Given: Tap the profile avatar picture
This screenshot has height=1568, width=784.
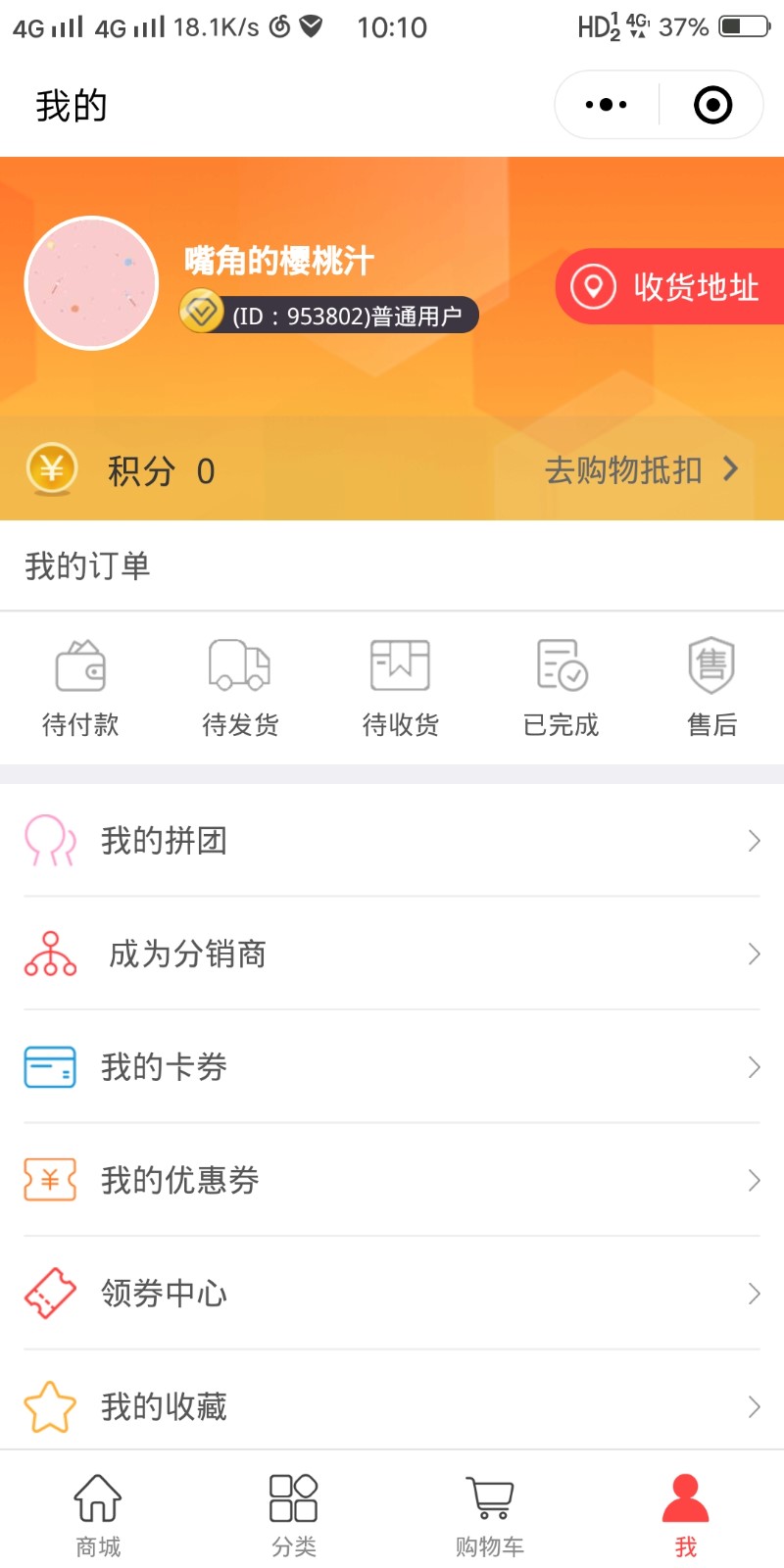Looking at the screenshot, I should click(x=91, y=283).
